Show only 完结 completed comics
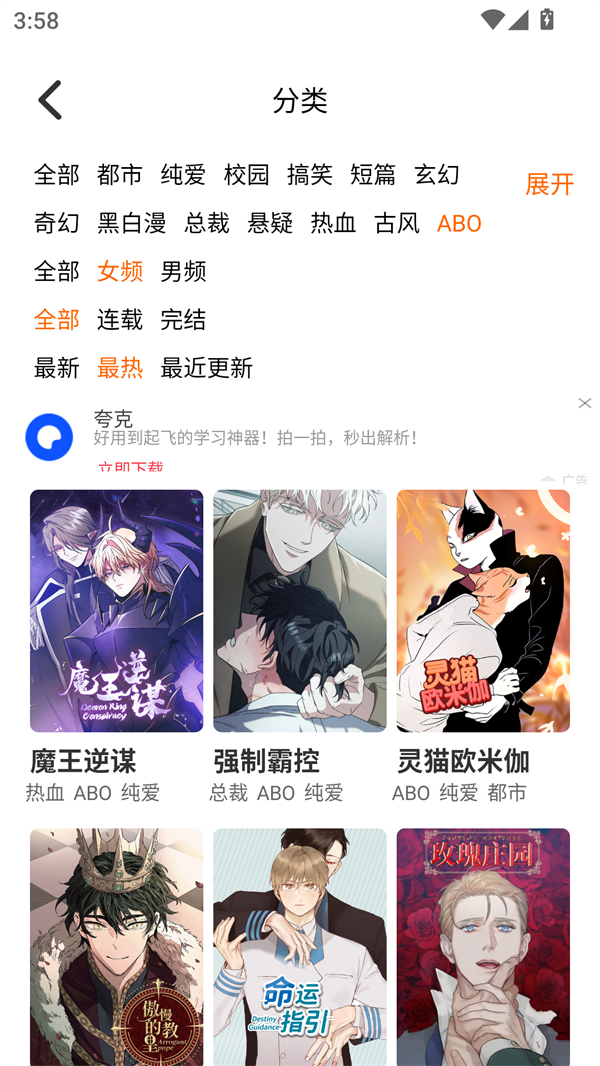This screenshot has height=1066, width=600. [x=183, y=320]
